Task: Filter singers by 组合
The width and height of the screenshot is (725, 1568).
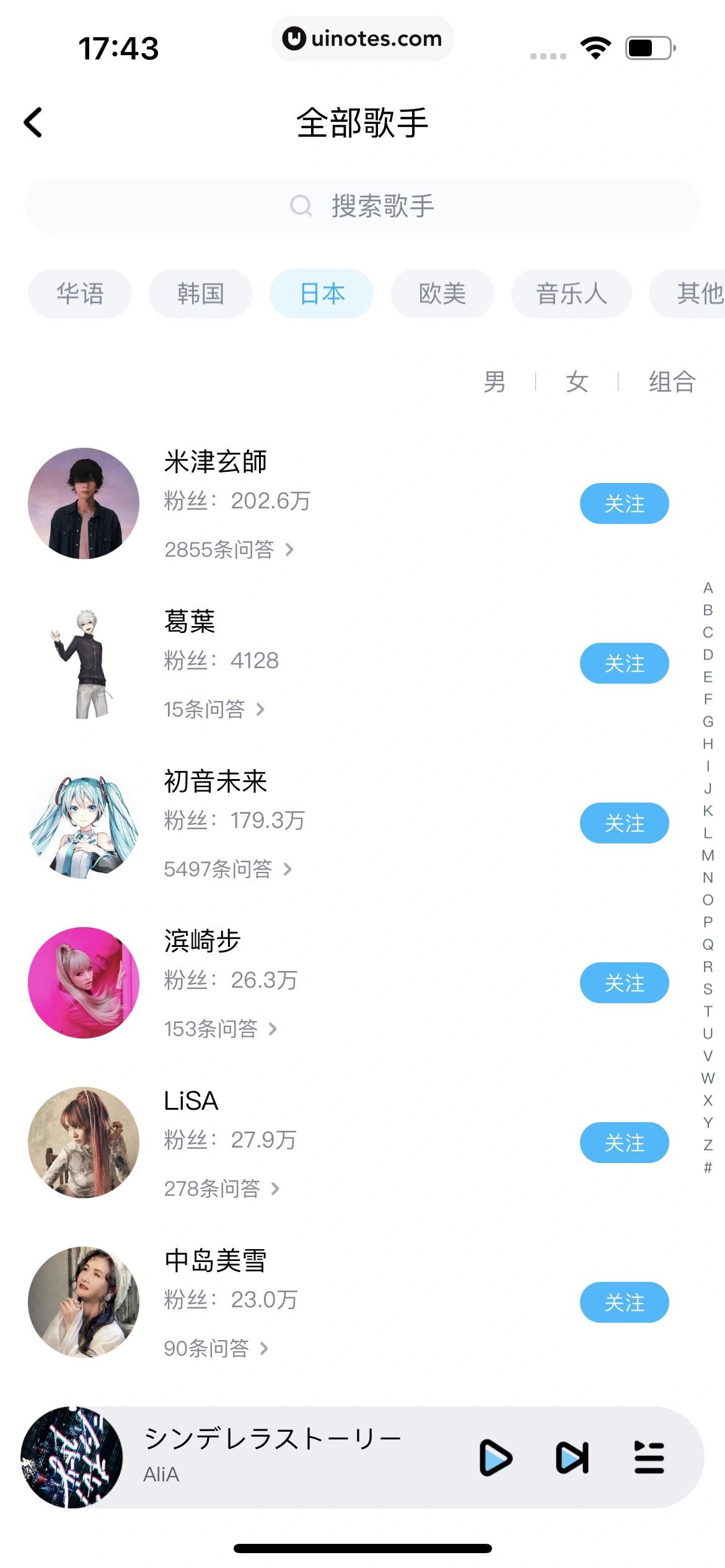Action: tap(672, 381)
